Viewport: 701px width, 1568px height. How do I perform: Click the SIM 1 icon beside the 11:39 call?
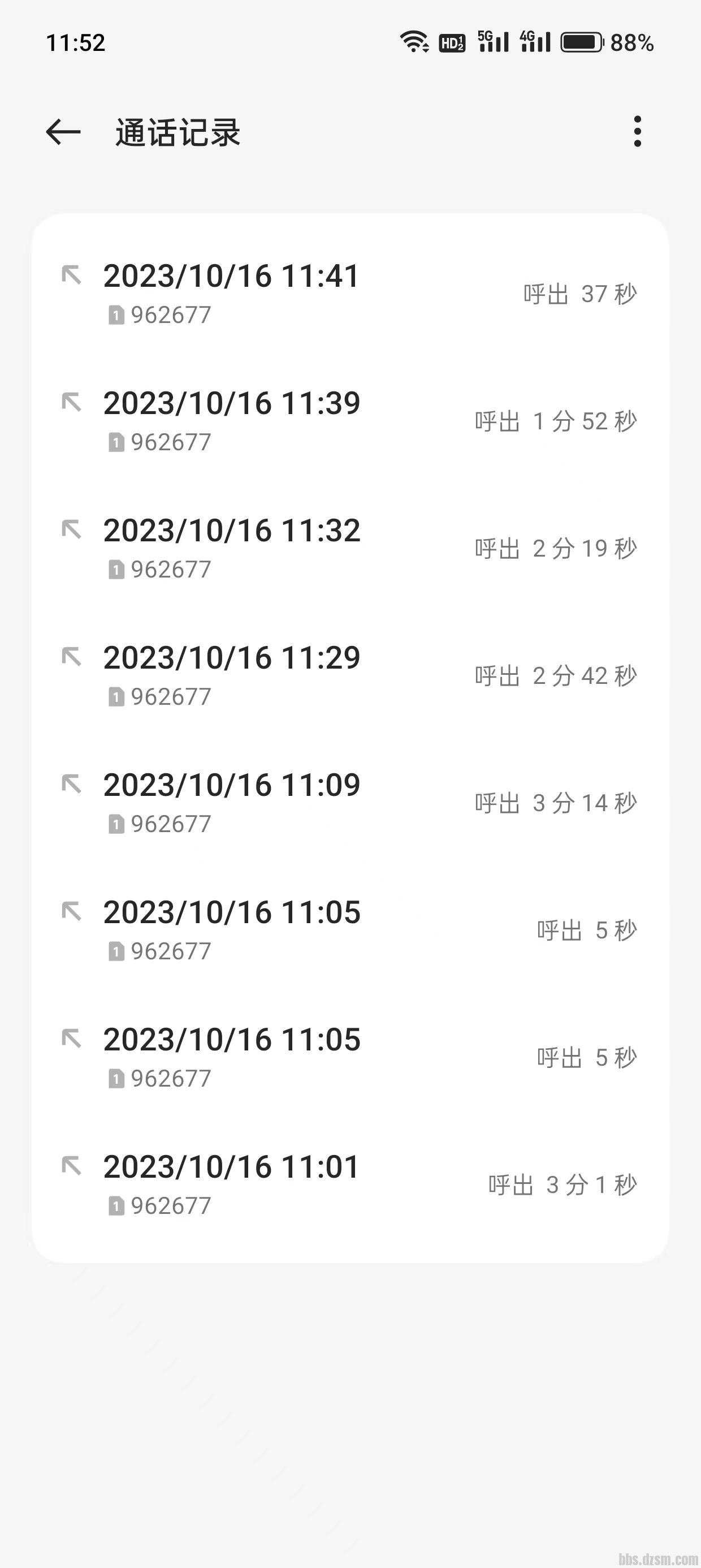[x=116, y=441]
